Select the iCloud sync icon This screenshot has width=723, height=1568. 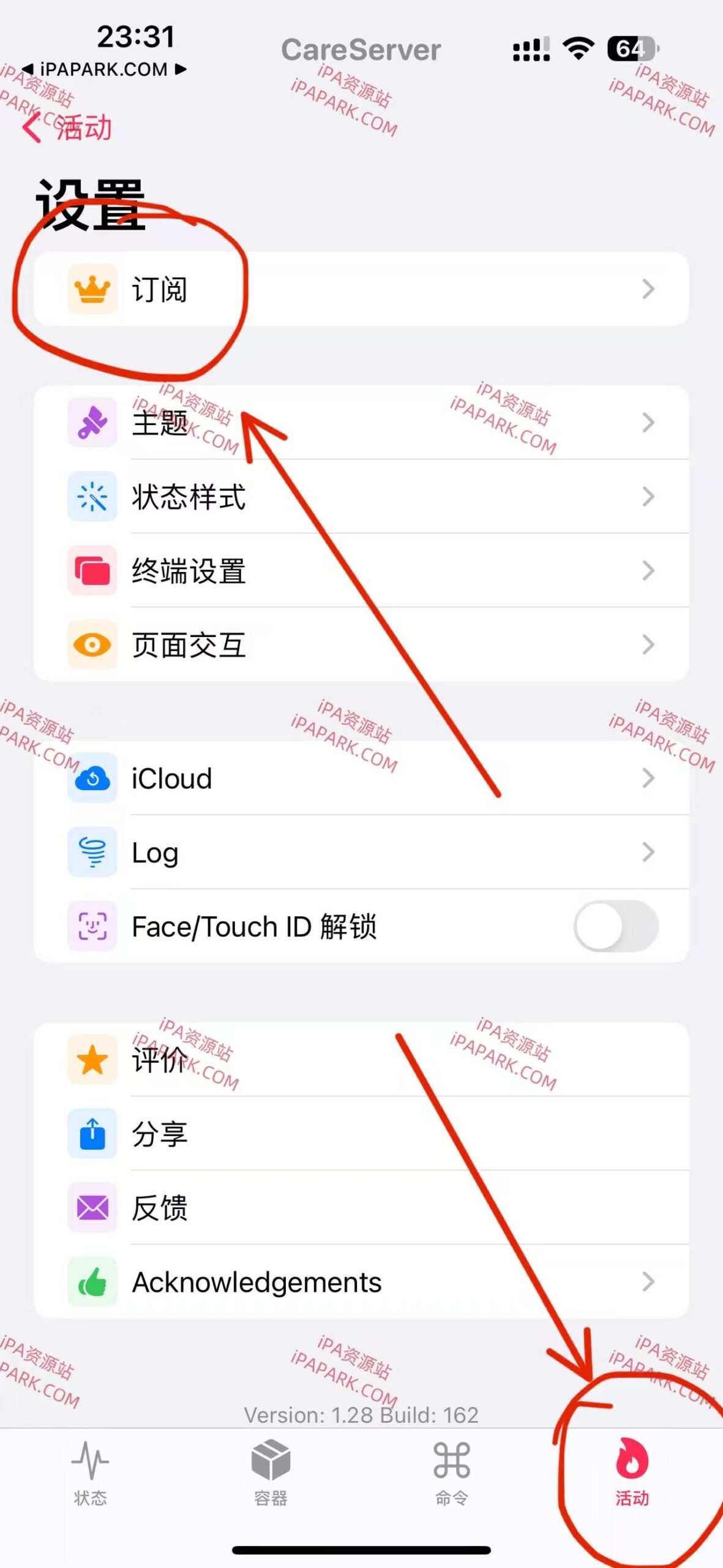pyautogui.click(x=92, y=778)
